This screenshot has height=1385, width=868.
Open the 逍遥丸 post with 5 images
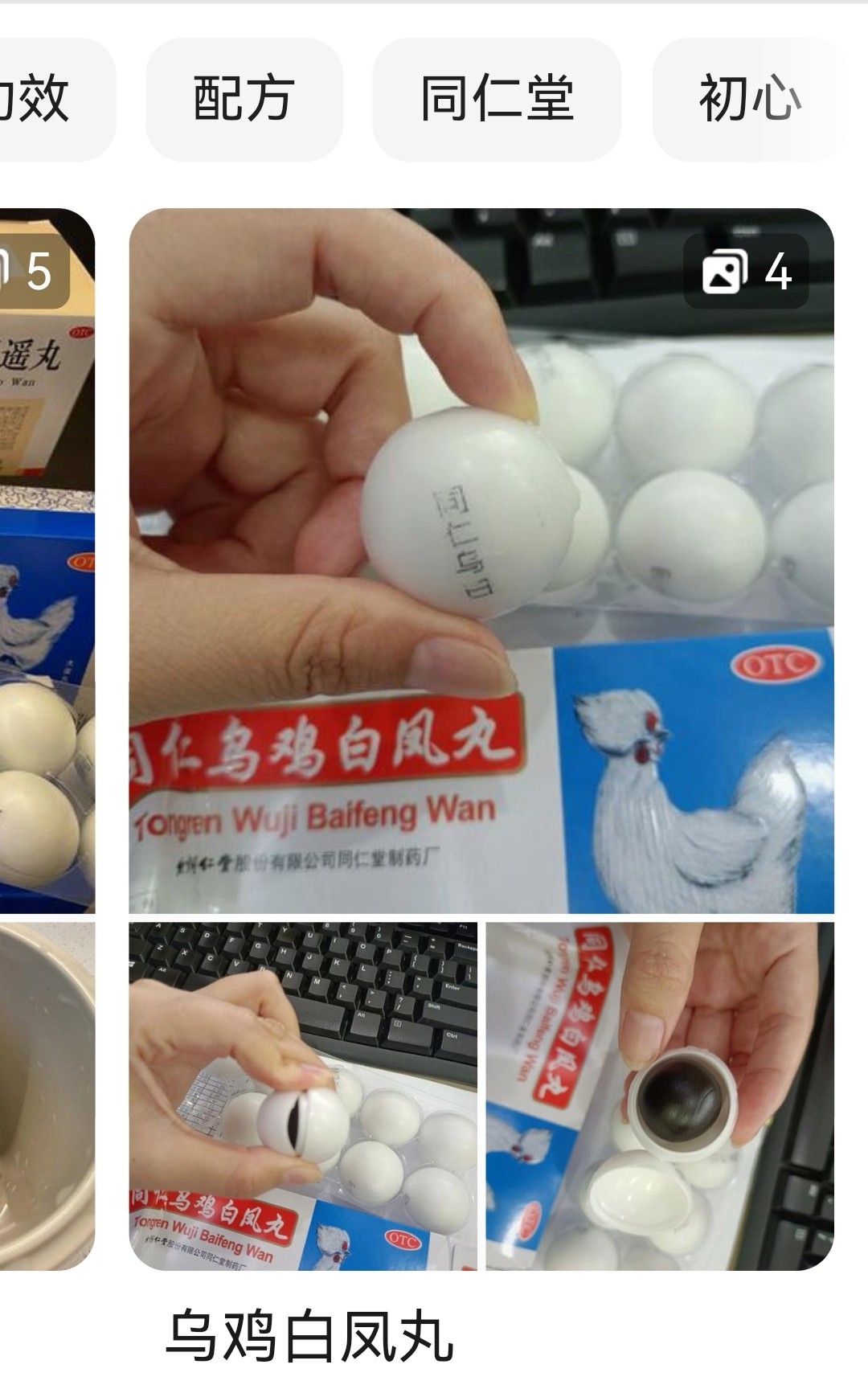pos(47,563)
